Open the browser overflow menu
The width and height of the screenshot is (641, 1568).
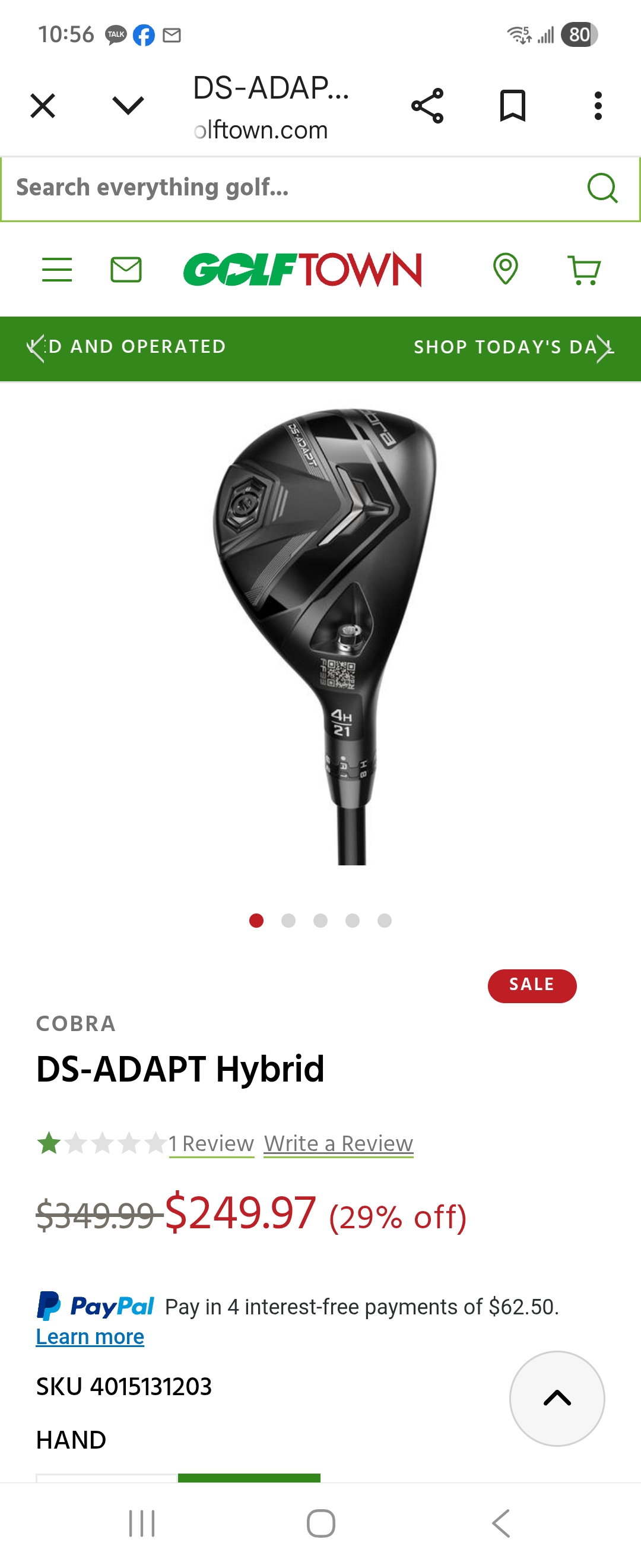click(598, 106)
